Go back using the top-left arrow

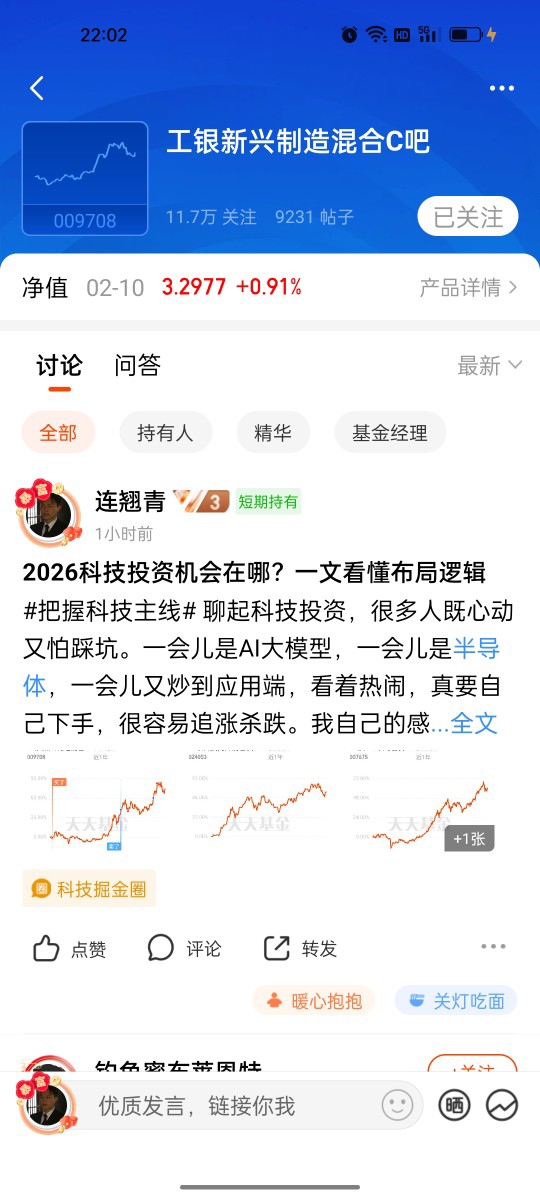click(37, 88)
